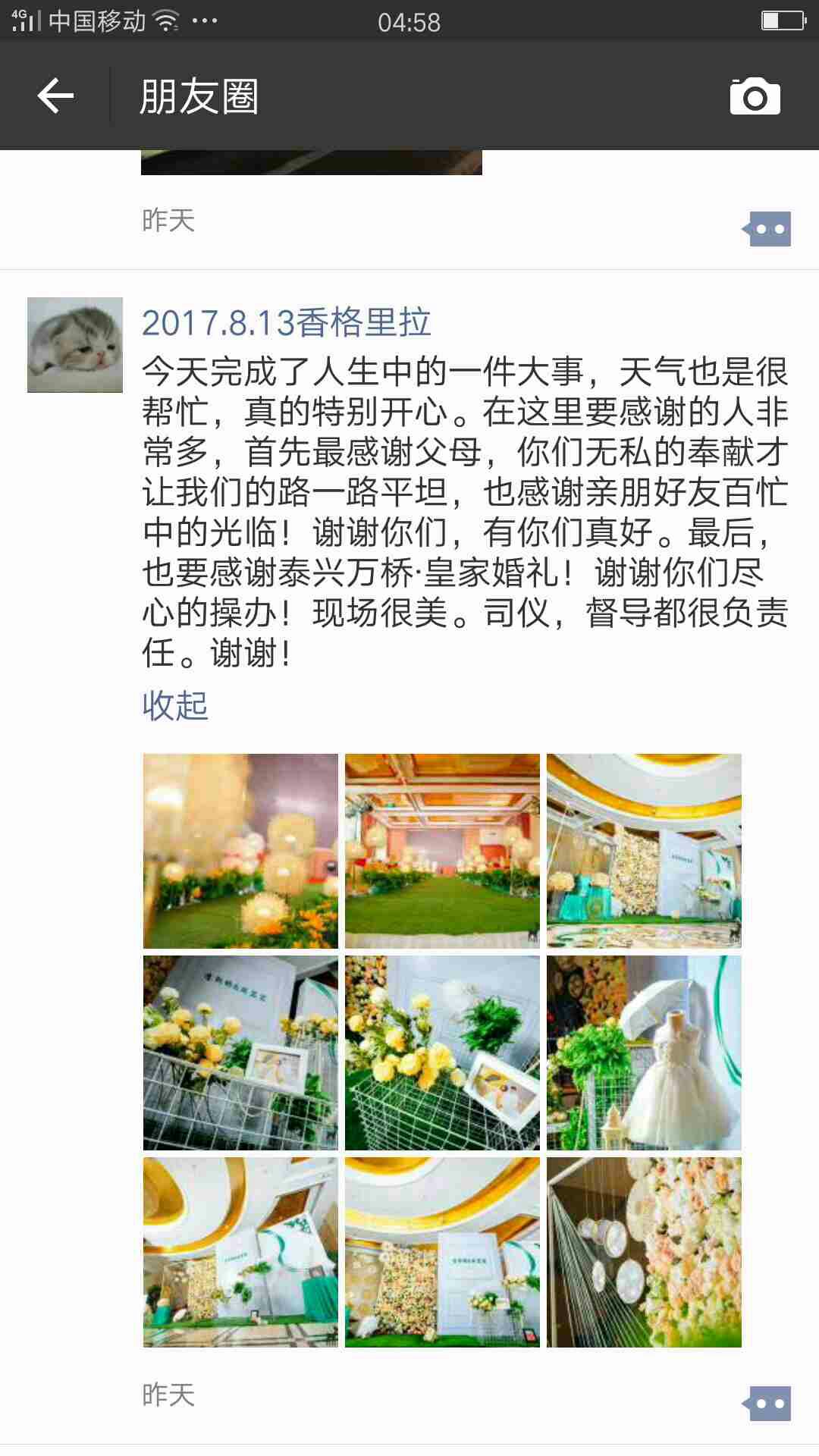This screenshot has width=819, height=1456.
Task: Open the camera to post a moment
Action: [x=755, y=96]
